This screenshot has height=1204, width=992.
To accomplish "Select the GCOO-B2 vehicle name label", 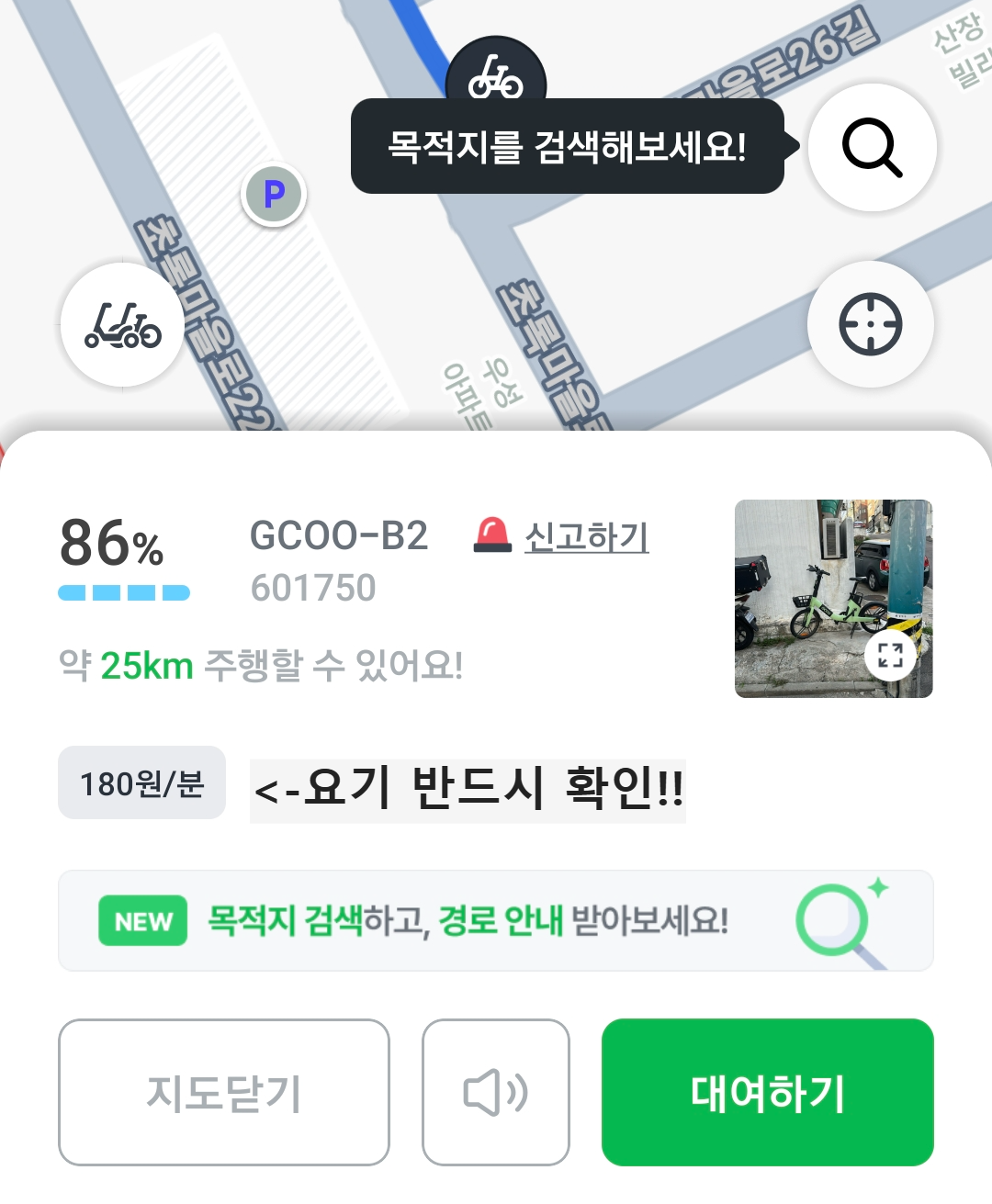I will pos(340,536).
